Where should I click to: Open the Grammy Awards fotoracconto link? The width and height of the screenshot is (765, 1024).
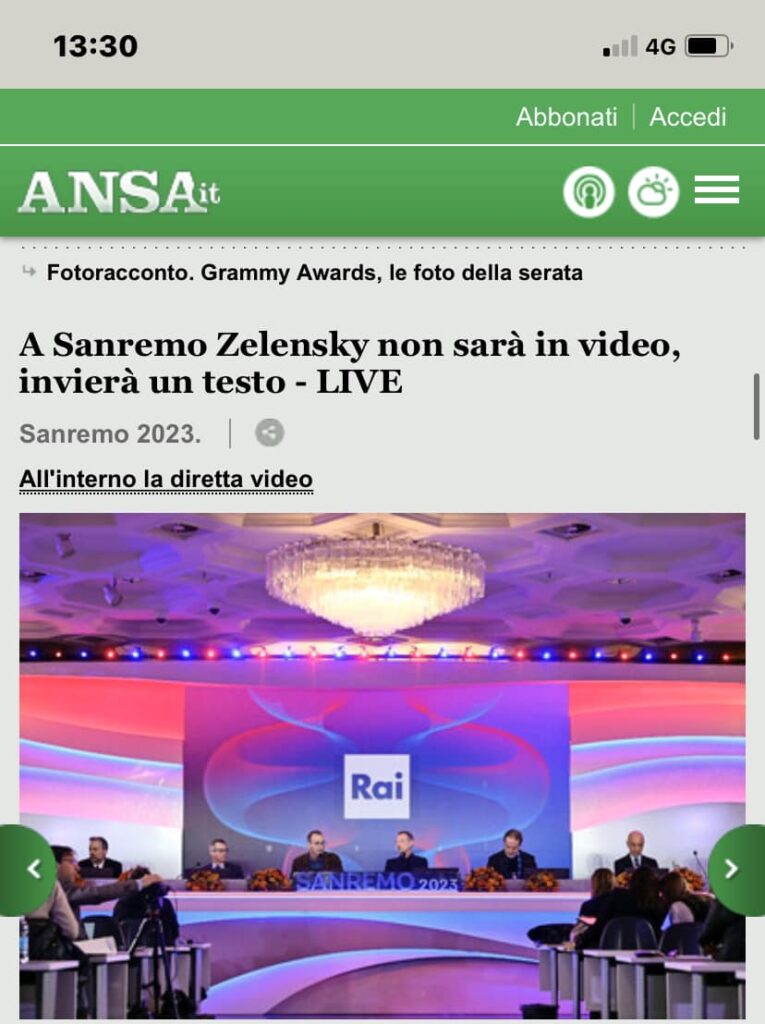click(x=314, y=272)
